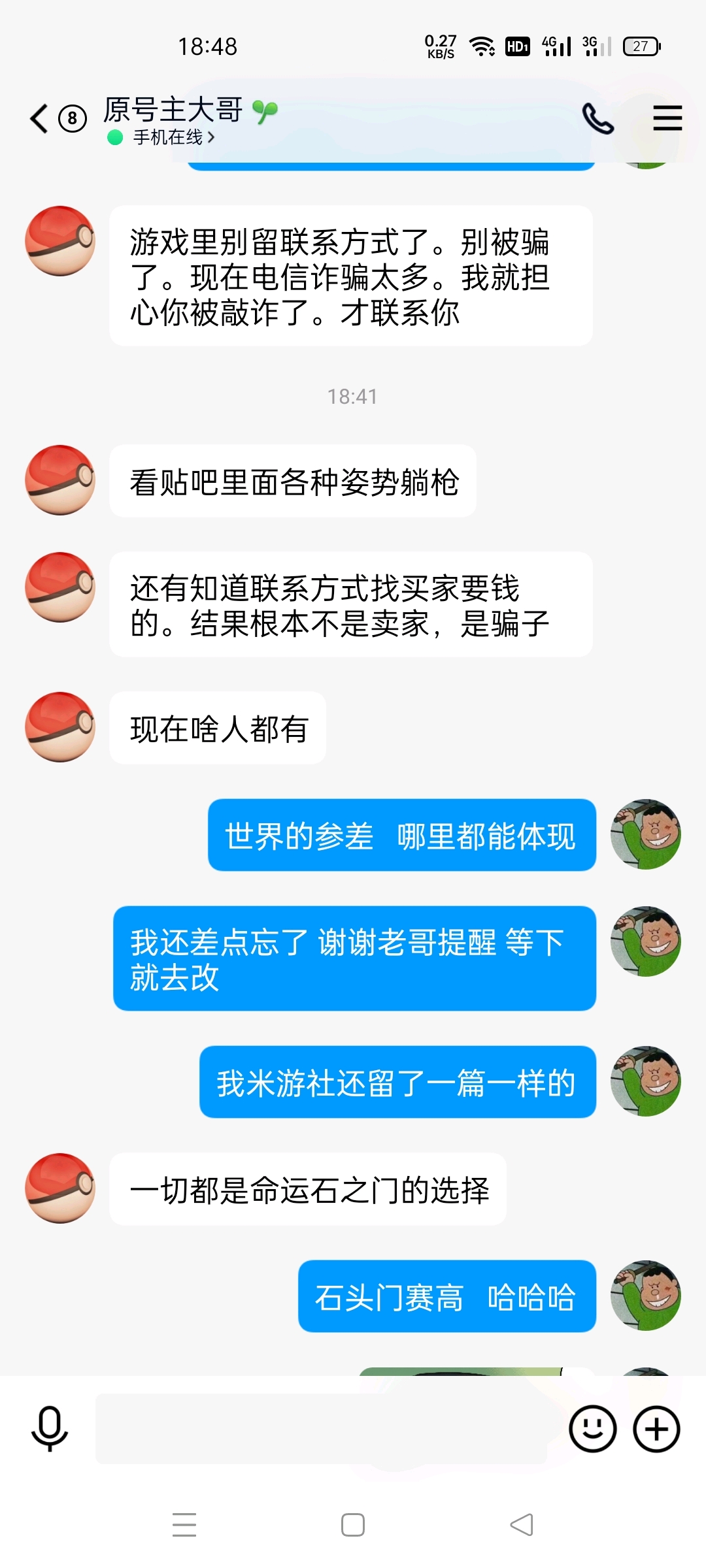Screen dimensions: 706x1568
Task: Go to the system home screen
Action: click(x=353, y=1524)
